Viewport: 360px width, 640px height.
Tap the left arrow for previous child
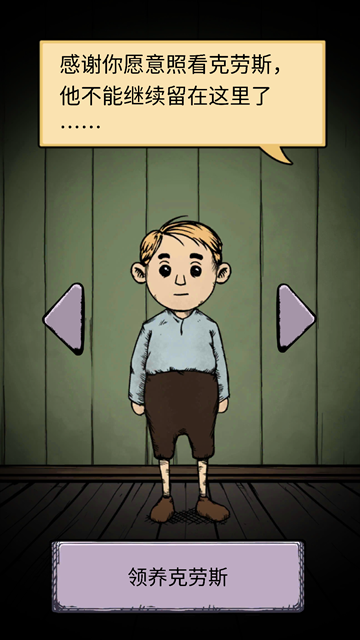pyautogui.click(x=64, y=318)
